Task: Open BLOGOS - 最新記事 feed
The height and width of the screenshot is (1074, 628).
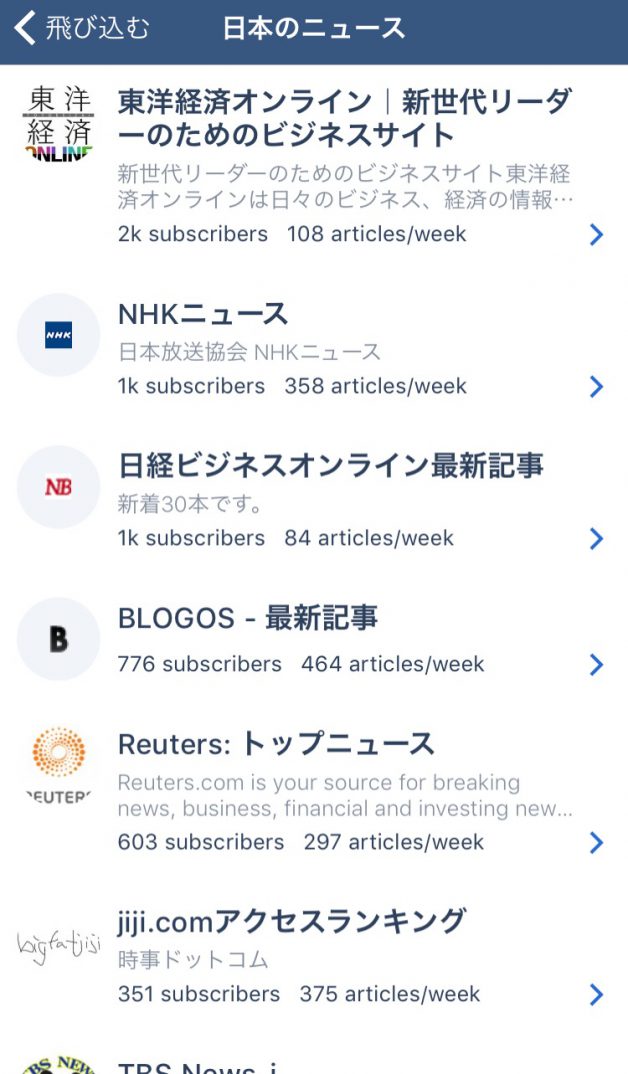Action: point(314,640)
